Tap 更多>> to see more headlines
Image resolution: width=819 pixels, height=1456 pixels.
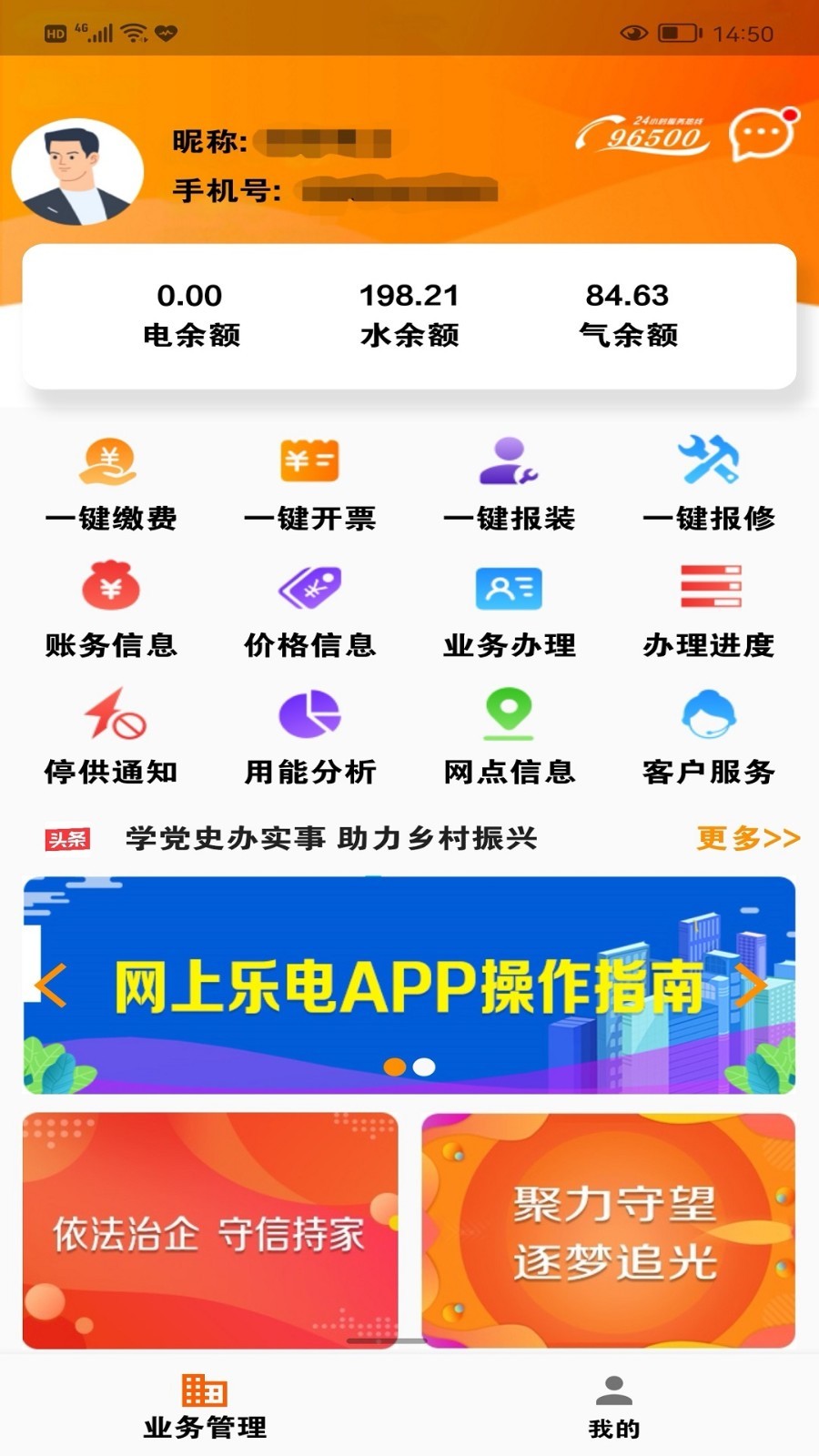[747, 838]
